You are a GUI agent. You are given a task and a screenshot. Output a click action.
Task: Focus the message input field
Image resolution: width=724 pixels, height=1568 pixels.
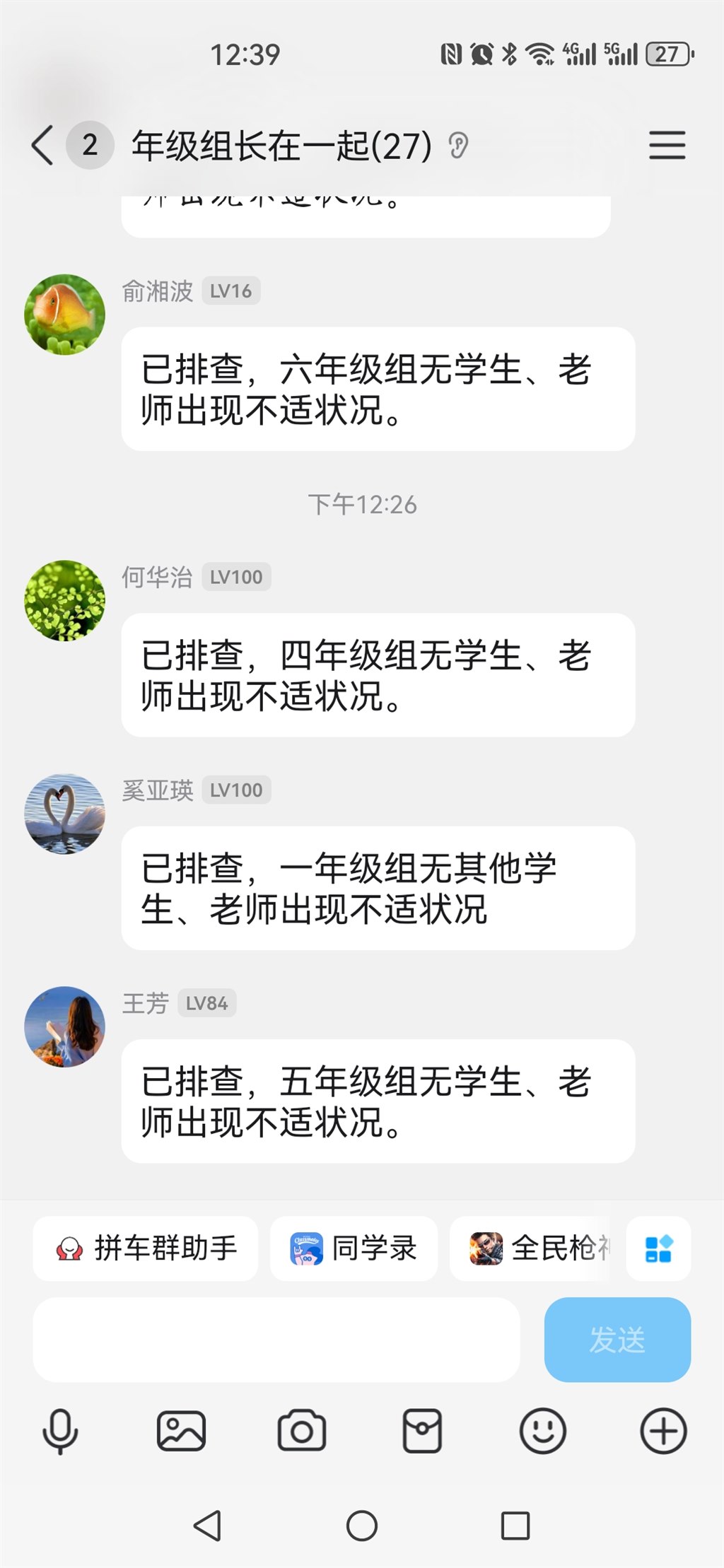(x=276, y=1339)
